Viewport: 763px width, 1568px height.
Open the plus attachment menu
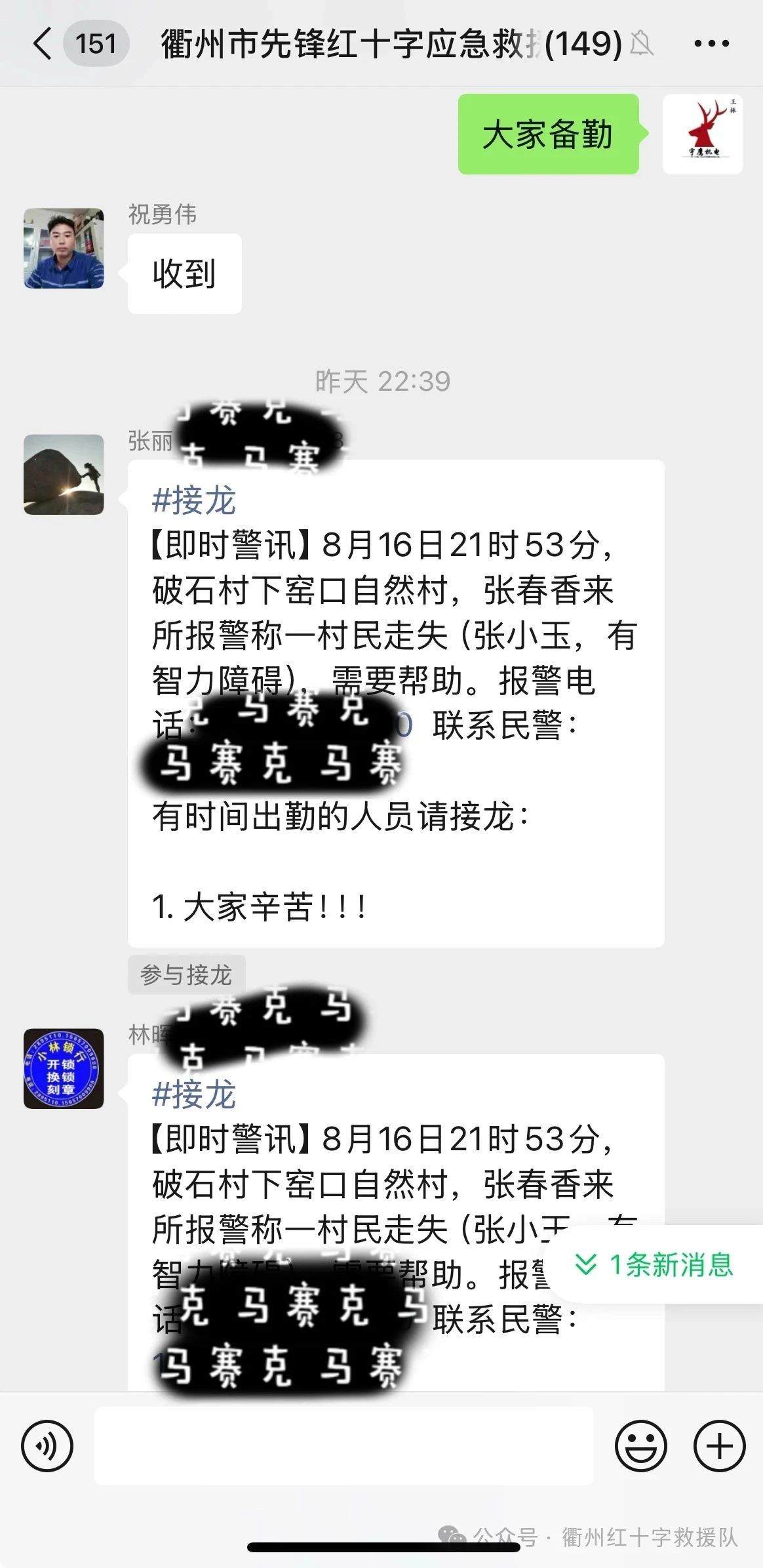(719, 1446)
